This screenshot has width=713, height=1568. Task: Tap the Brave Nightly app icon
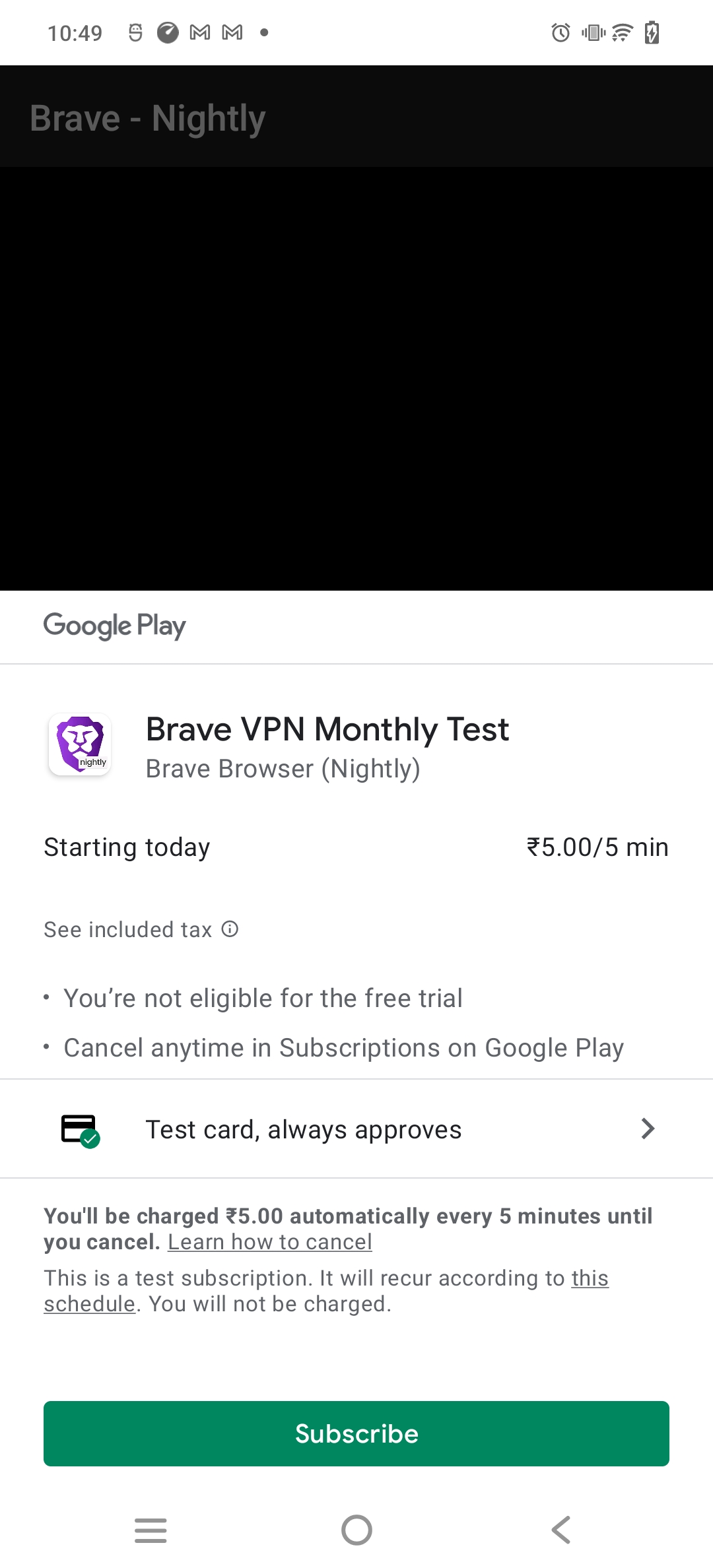(79, 744)
